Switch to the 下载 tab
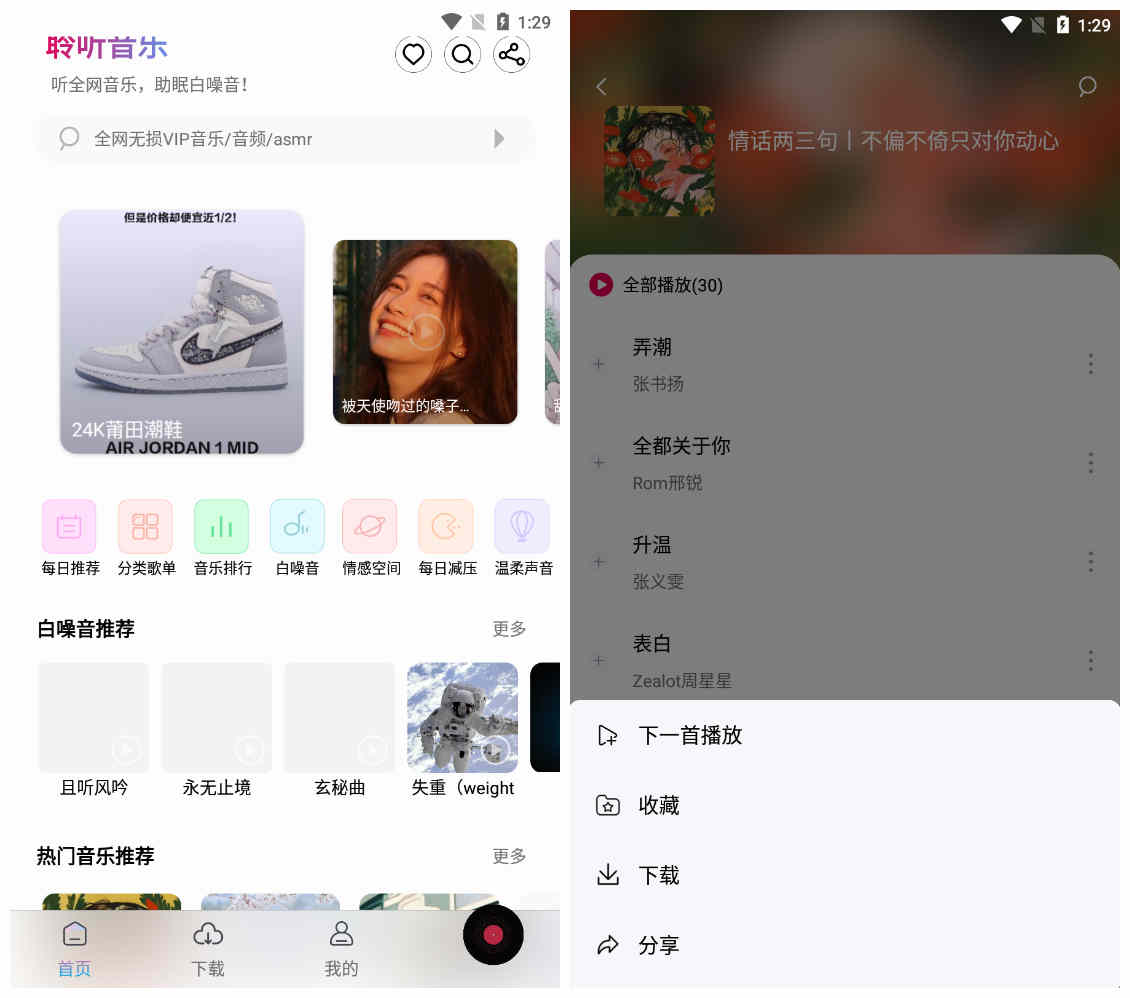Image resolution: width=1130 pixels, height=998 pixels. pyautogui.click(x=208, y=949)
